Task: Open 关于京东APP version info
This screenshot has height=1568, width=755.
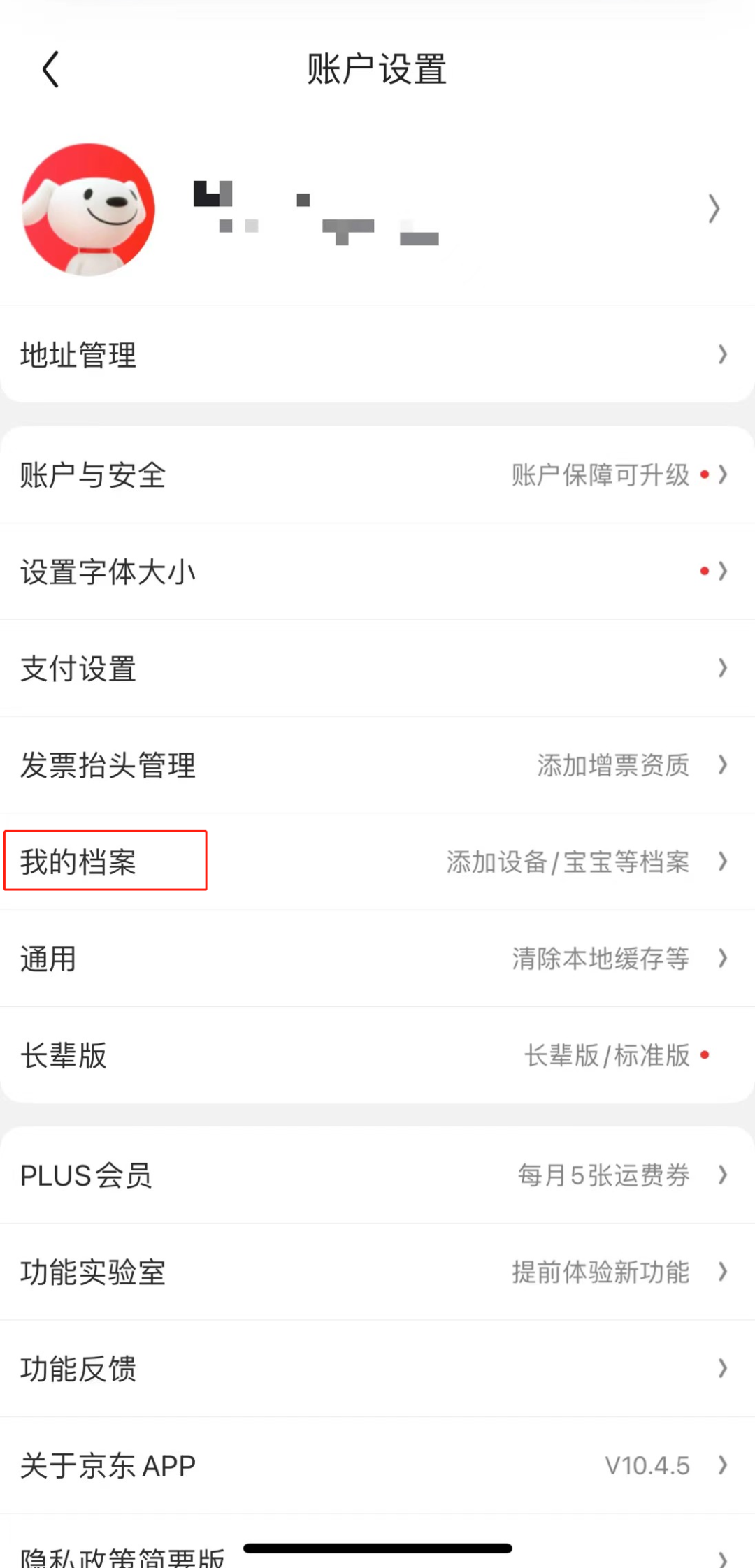Action: pyautogui.click(x=377, y=1465)
